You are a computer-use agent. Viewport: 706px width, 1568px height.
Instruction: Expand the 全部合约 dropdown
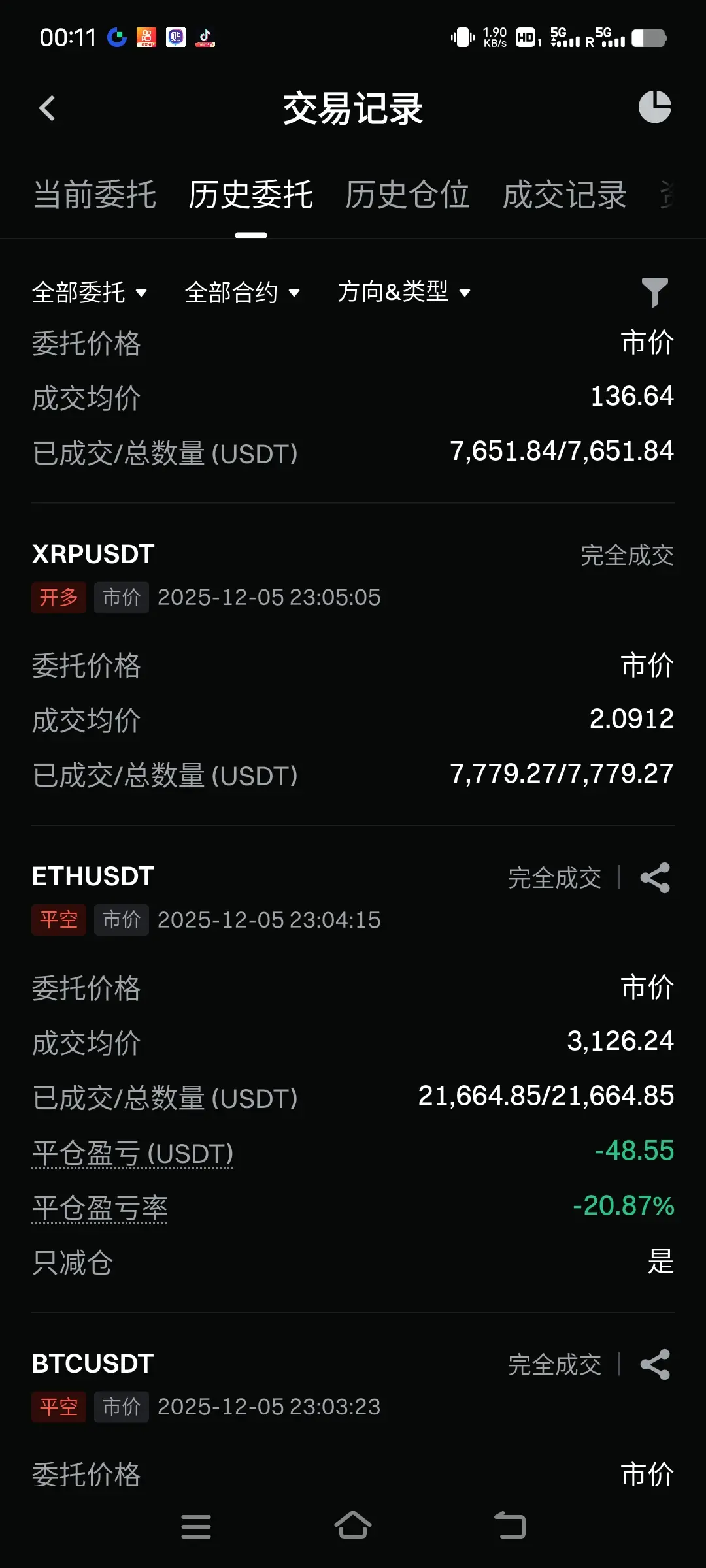[242, 292]
